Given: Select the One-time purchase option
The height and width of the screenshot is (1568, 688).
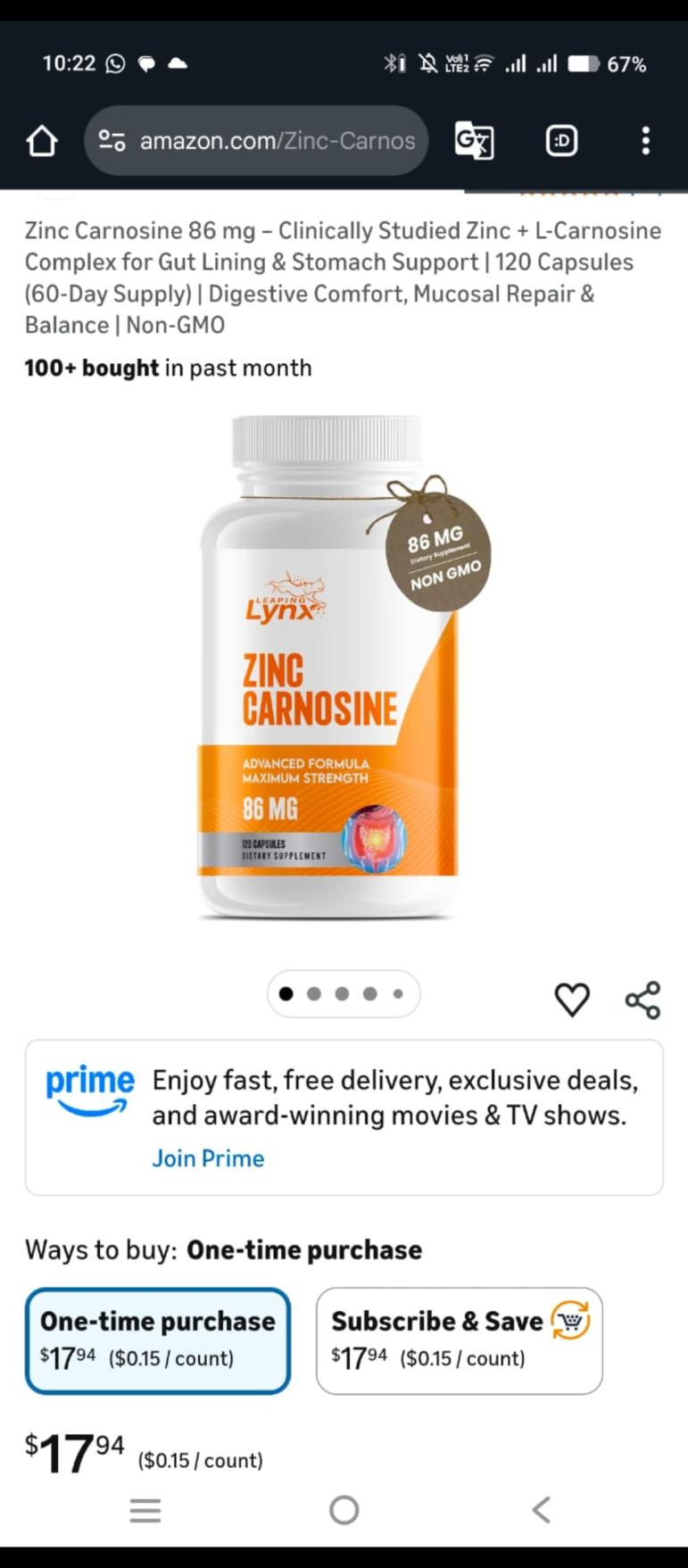Looking at the screenshot, I should pos(158,1340).
